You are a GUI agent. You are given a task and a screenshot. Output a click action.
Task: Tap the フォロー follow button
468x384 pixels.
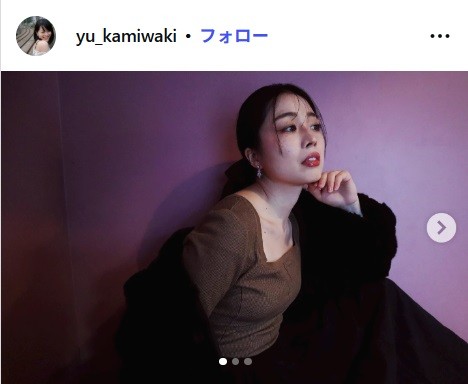point(234,36)
